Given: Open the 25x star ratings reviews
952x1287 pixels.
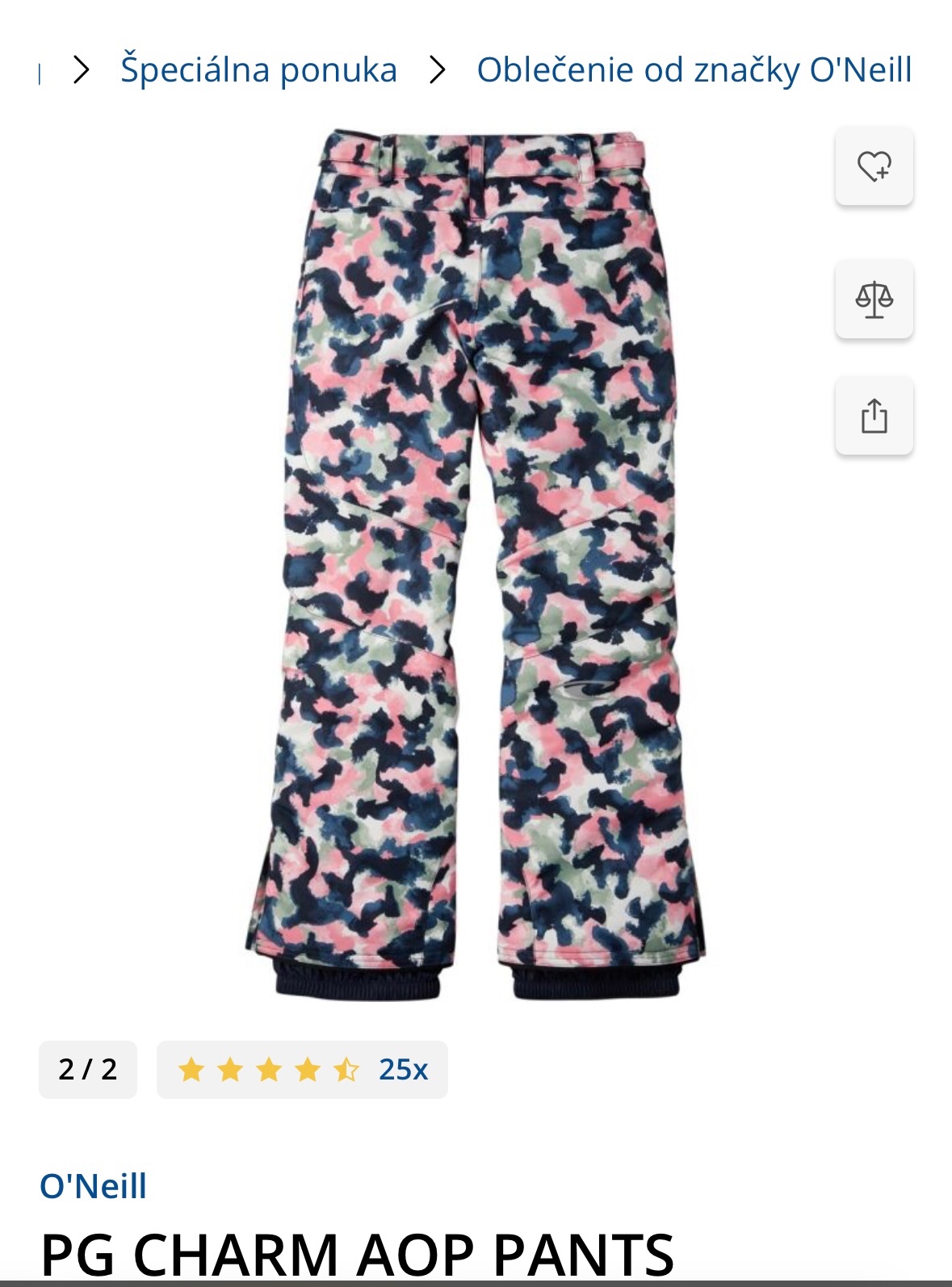Looking at the screenshot, I should 302,1070.
